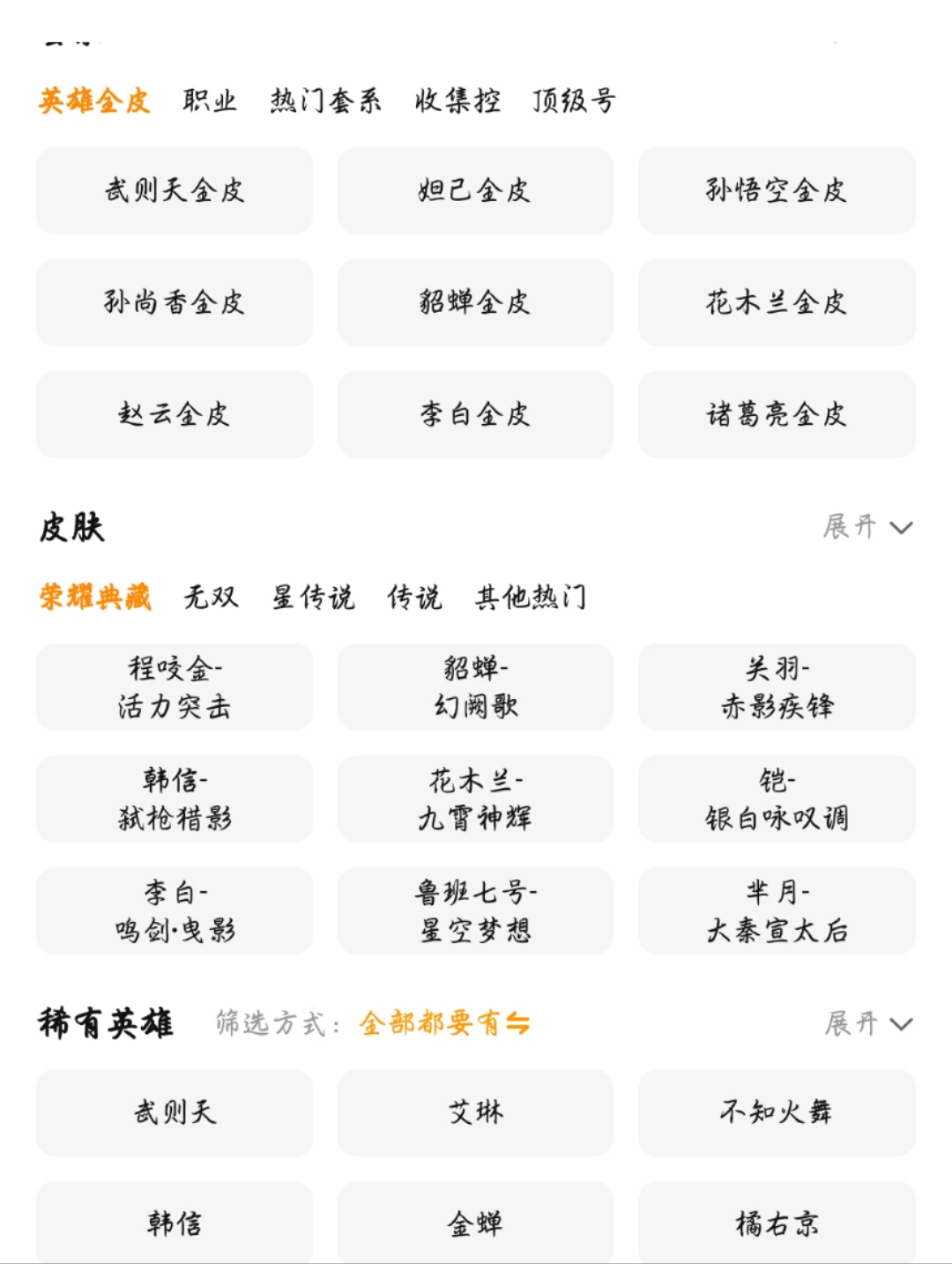Open the 收集控 tab
Screen dimensions: 952x1264
457,100
